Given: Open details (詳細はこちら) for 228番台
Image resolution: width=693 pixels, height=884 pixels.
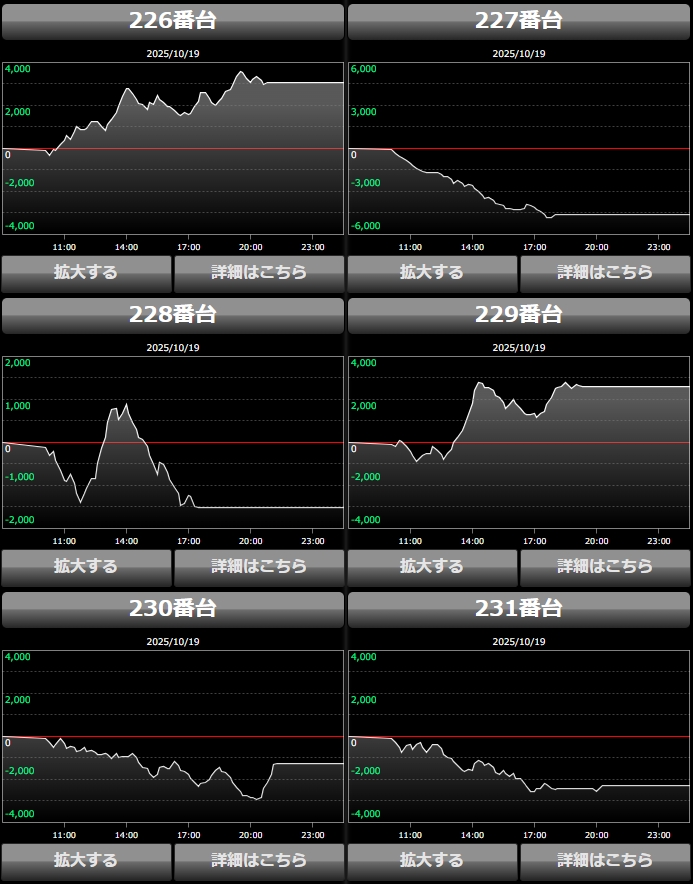Looking at the screenshot, I should (259, 566).
